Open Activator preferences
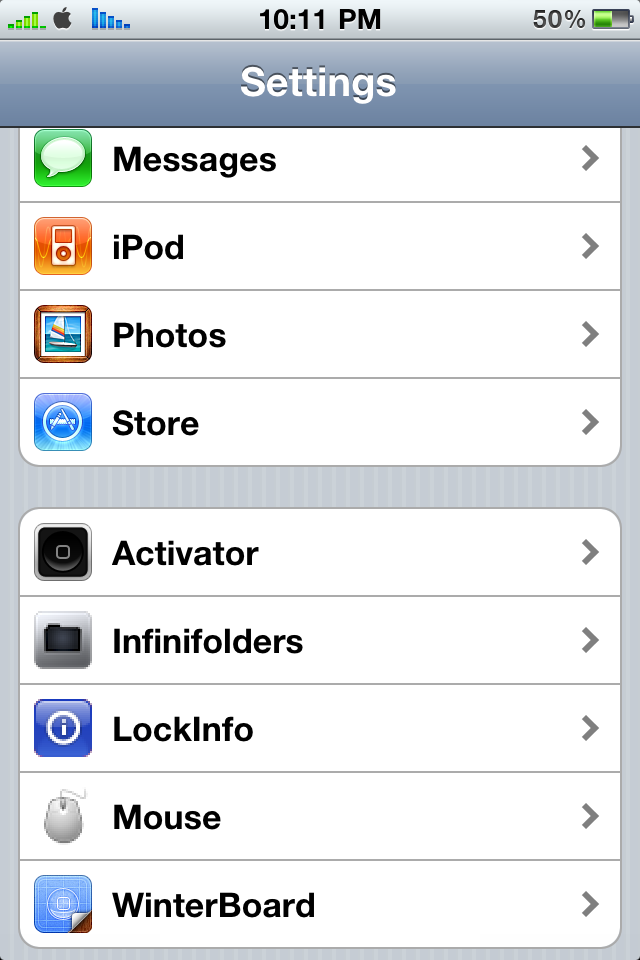Viewport: 640px width, 960px height. (x=320, y=553)
